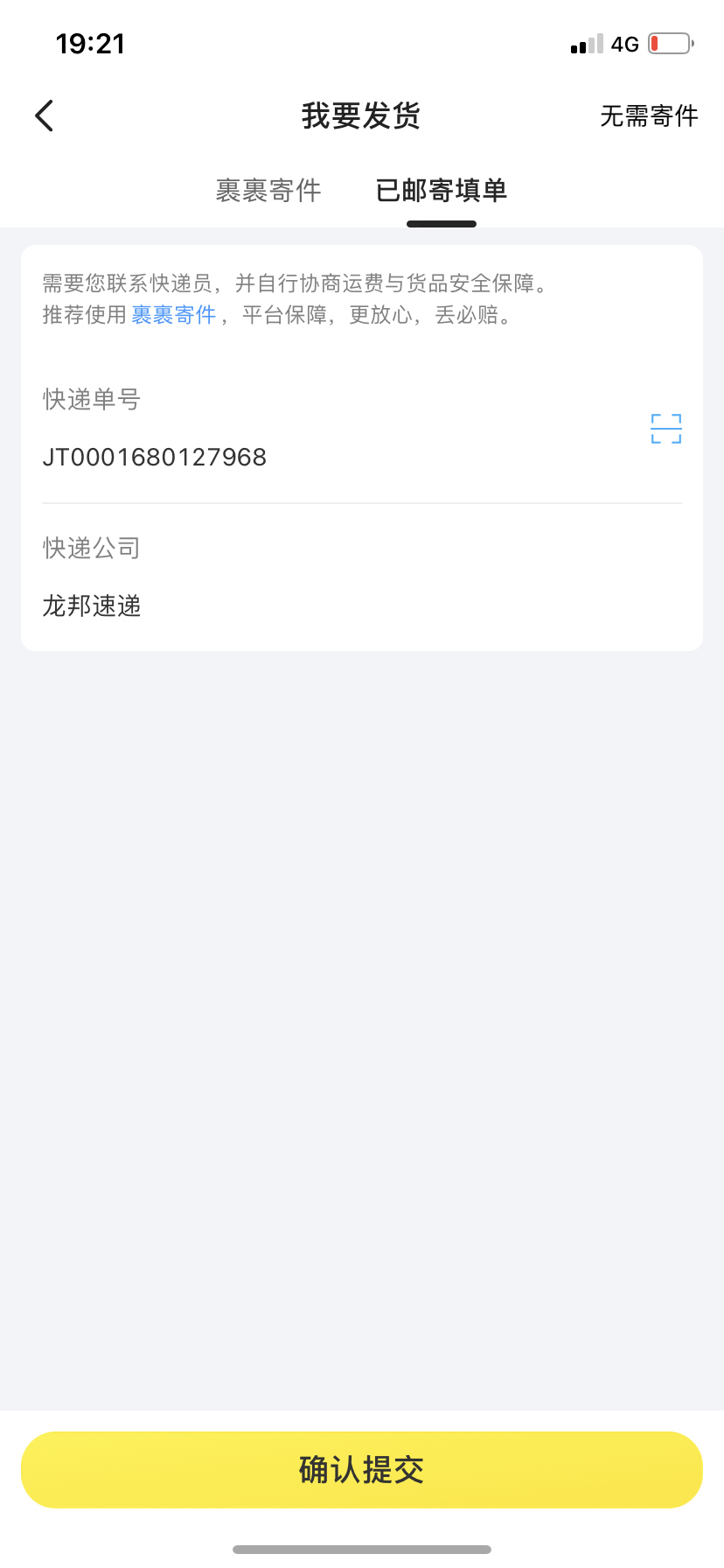
Task: Submit with the 确认提交 button
Action: [362, 1469]
